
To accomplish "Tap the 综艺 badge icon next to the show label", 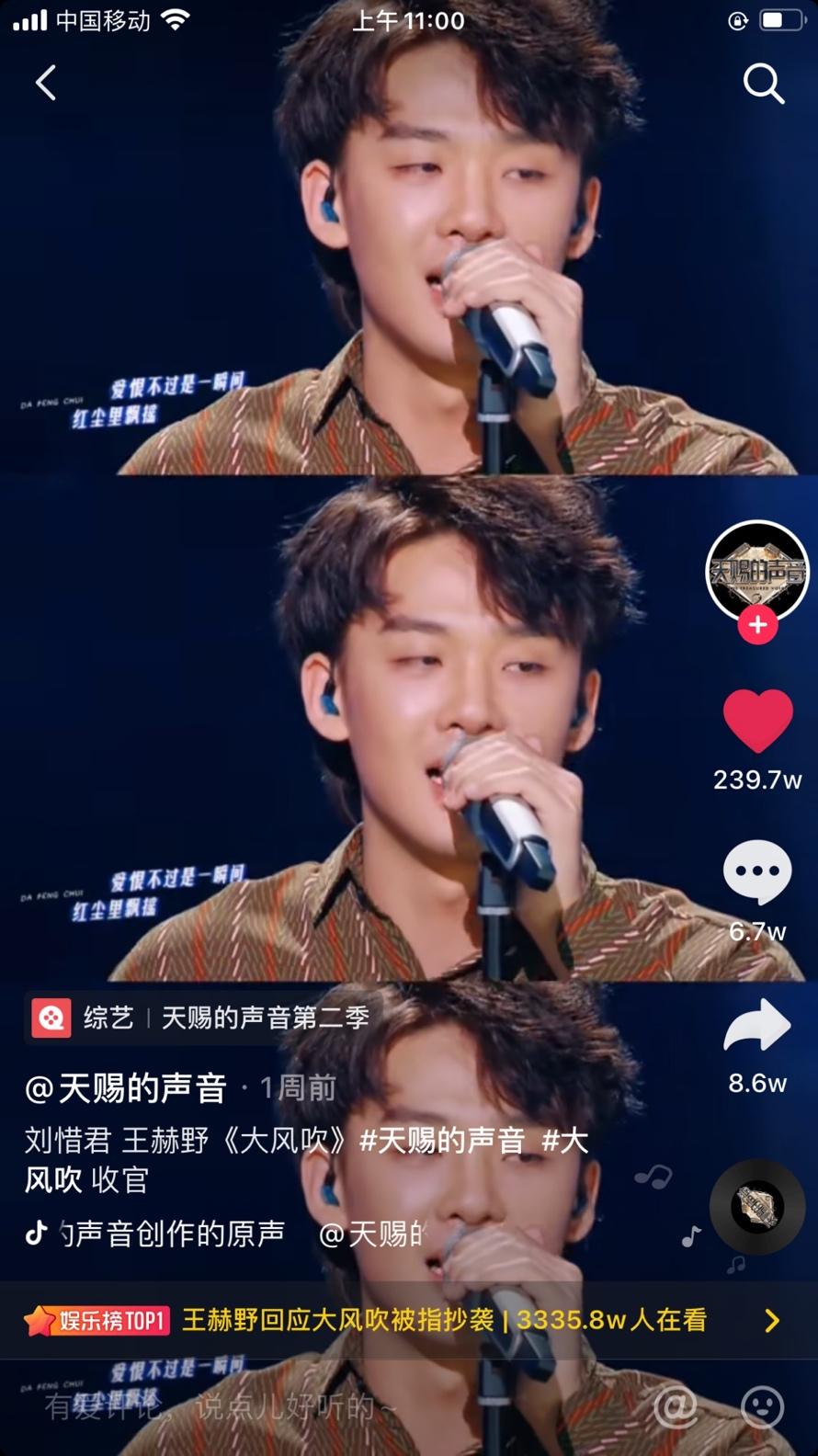I will pyautogui.click(x=51, y=1018).
